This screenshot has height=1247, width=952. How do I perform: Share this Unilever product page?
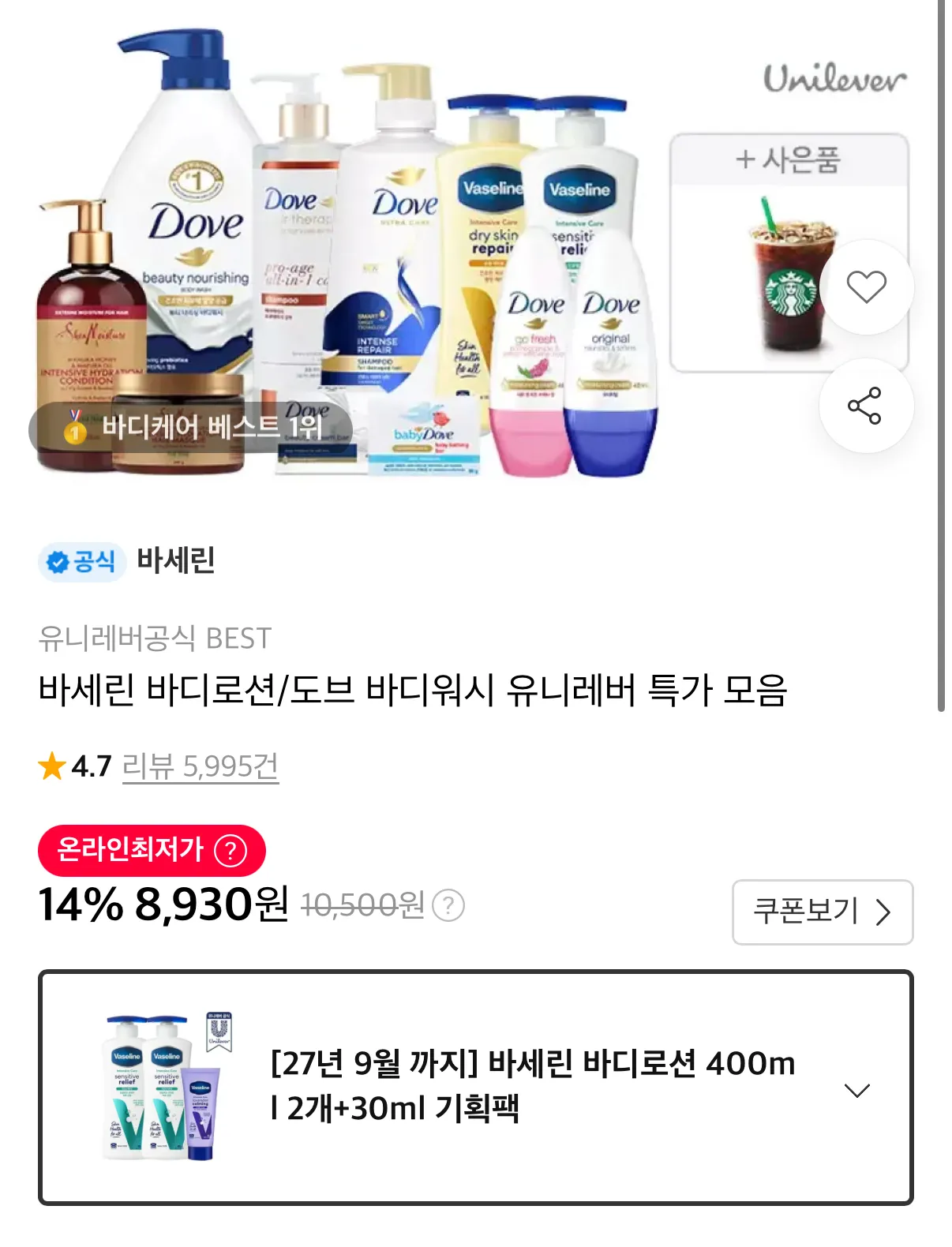coord(866,406)
